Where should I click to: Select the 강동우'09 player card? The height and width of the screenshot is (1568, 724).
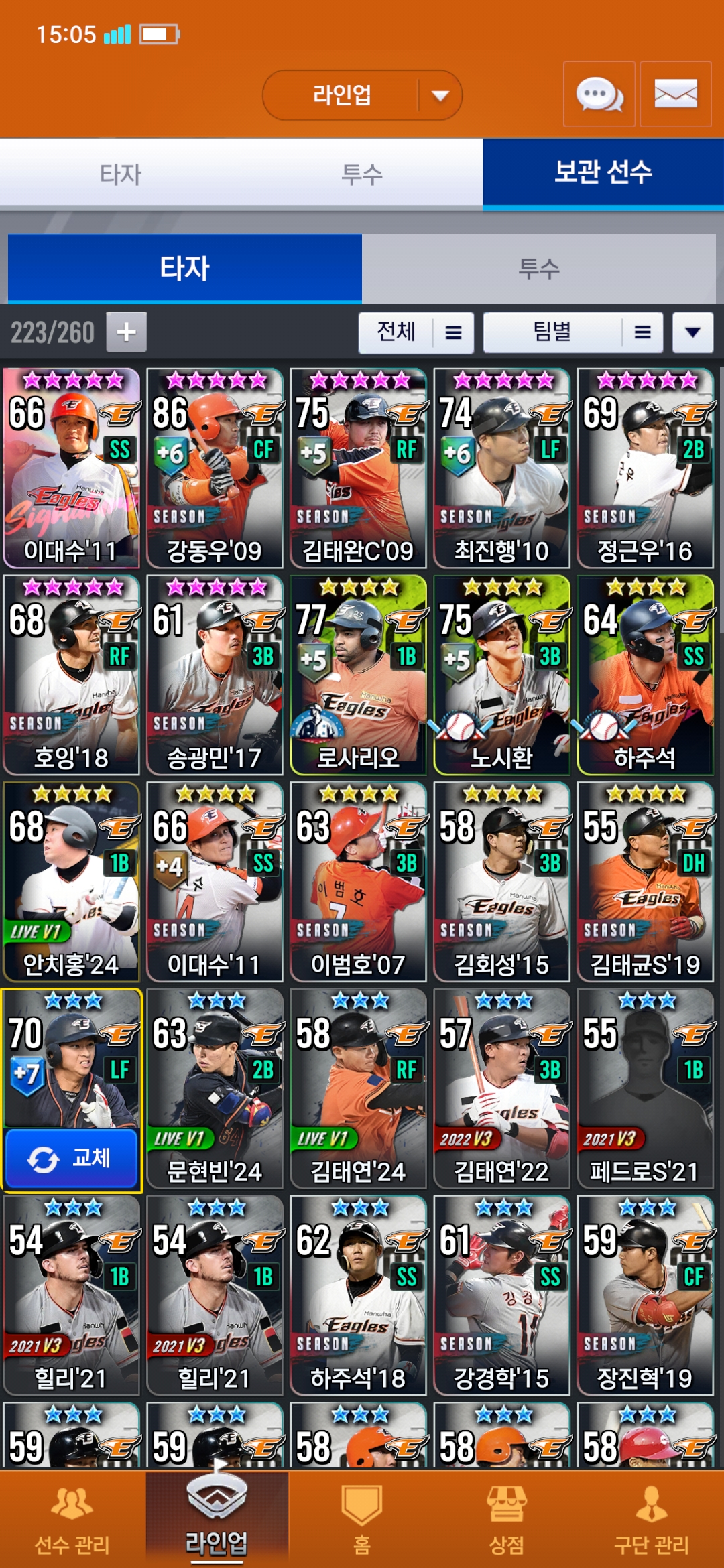click(x=215, y=468)
